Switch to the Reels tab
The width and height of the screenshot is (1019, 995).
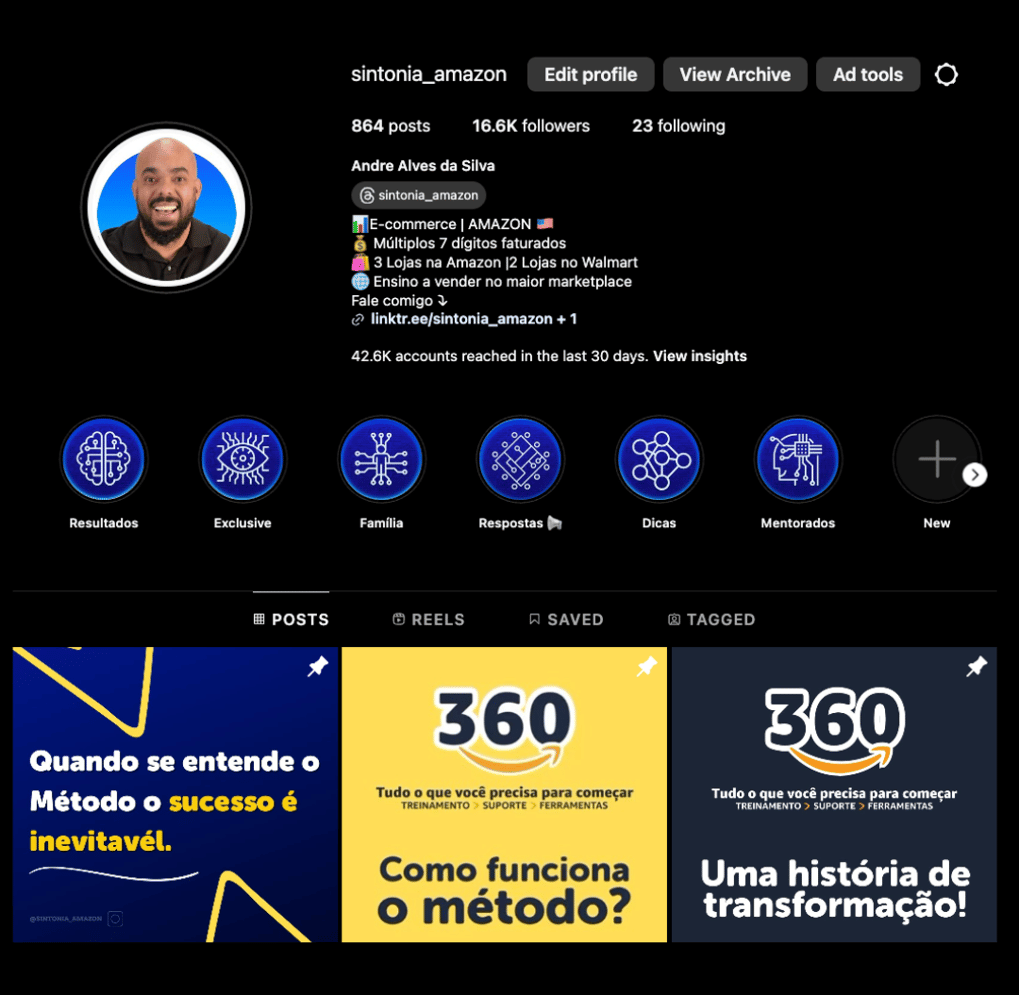tap(428, 620)
